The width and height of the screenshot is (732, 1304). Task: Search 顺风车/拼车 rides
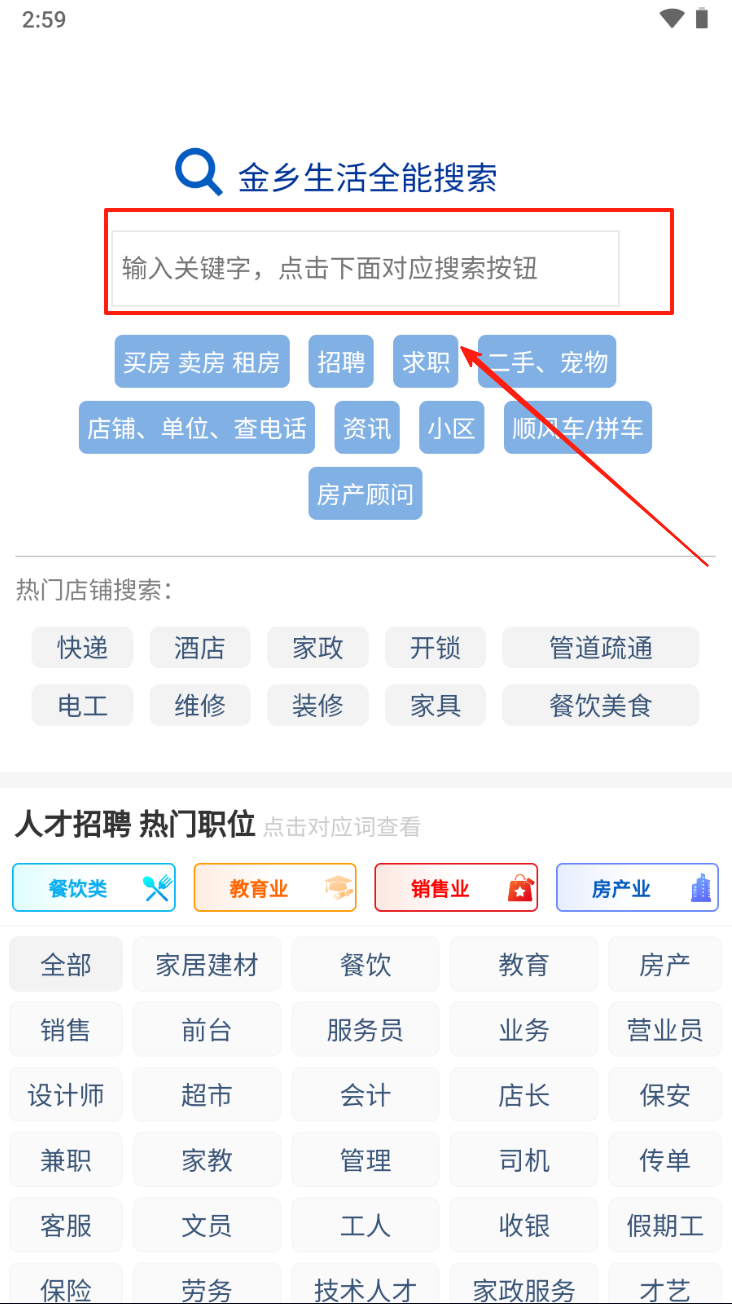tap(578, 428)
